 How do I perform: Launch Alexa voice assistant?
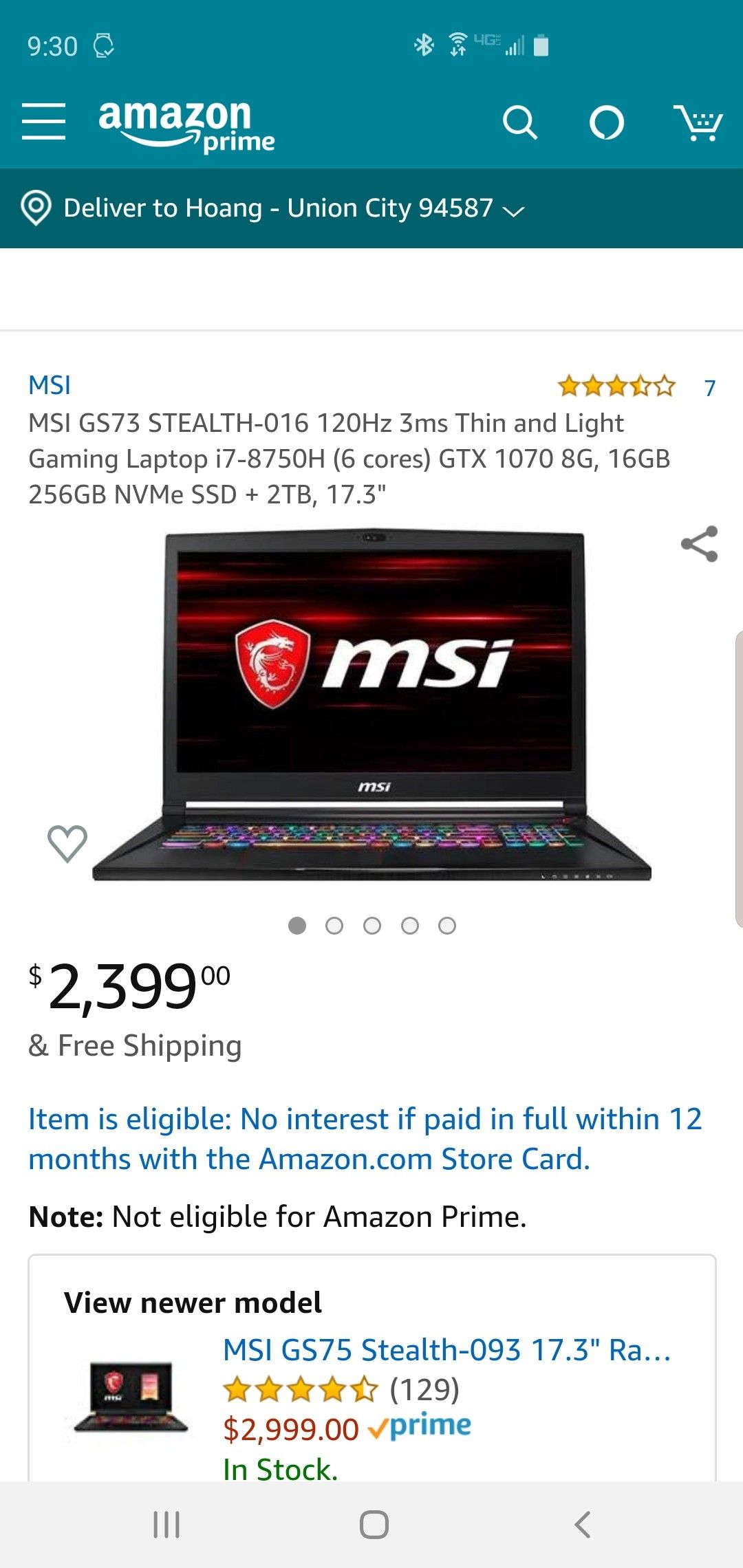pyautogui.click(x=607, y=123)
